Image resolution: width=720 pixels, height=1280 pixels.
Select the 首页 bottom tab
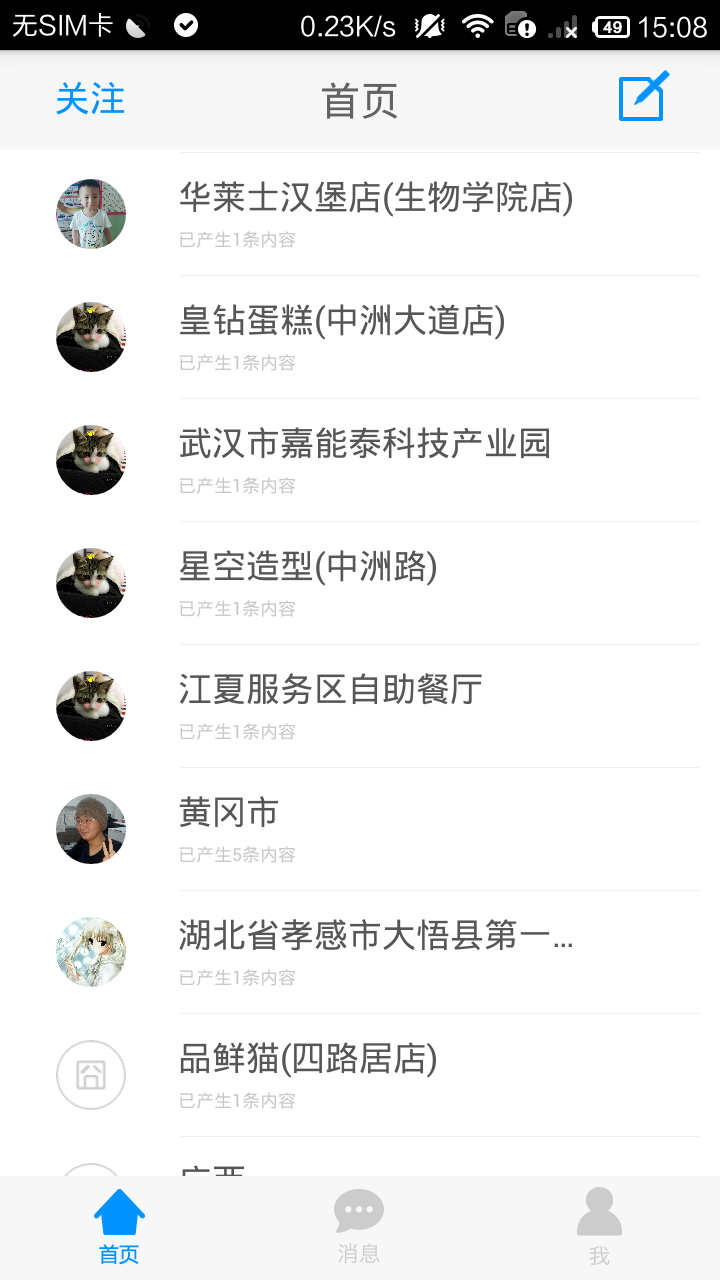point(119,1226)
